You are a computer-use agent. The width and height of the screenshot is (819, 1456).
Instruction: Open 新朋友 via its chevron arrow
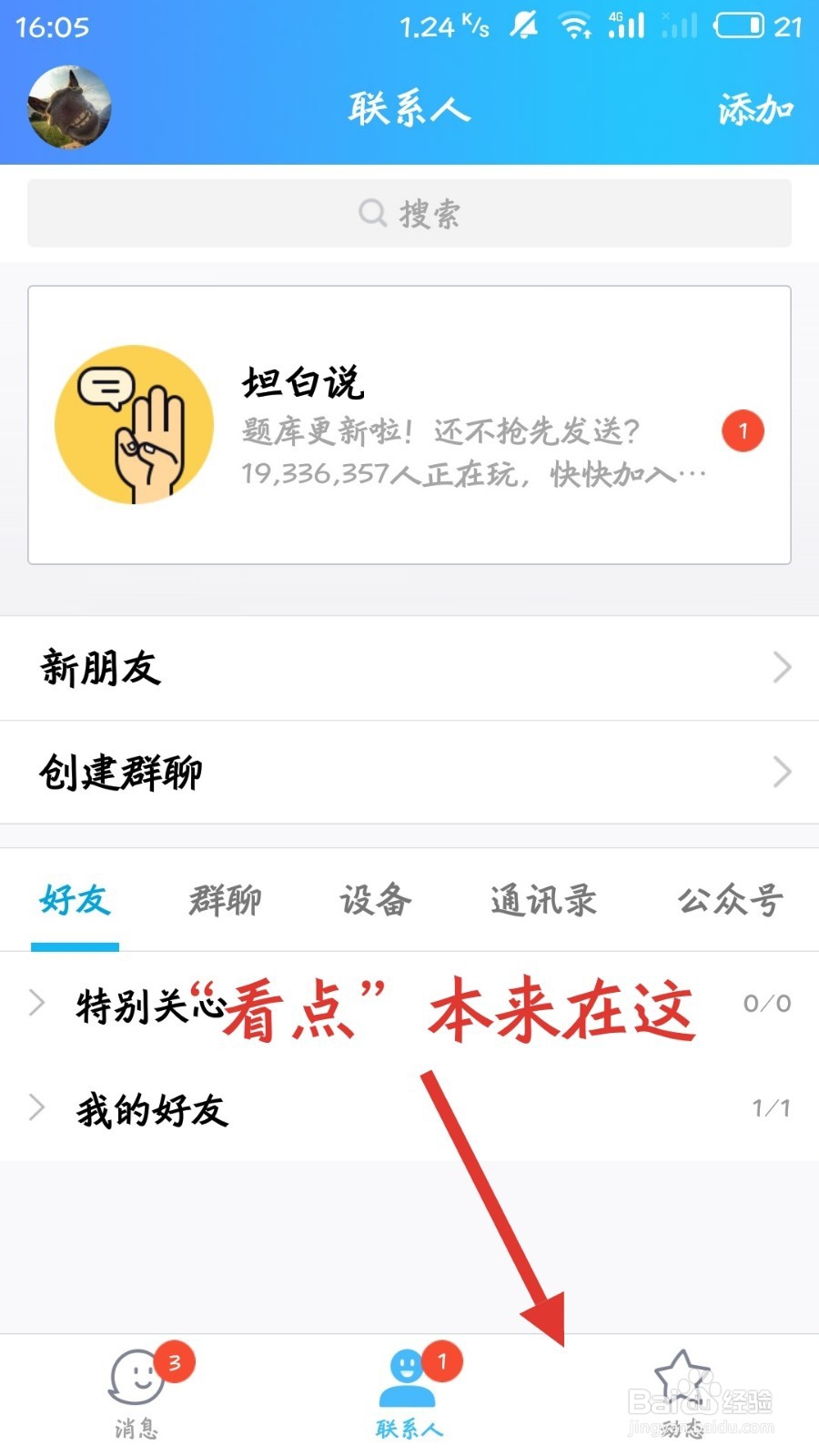781,667
